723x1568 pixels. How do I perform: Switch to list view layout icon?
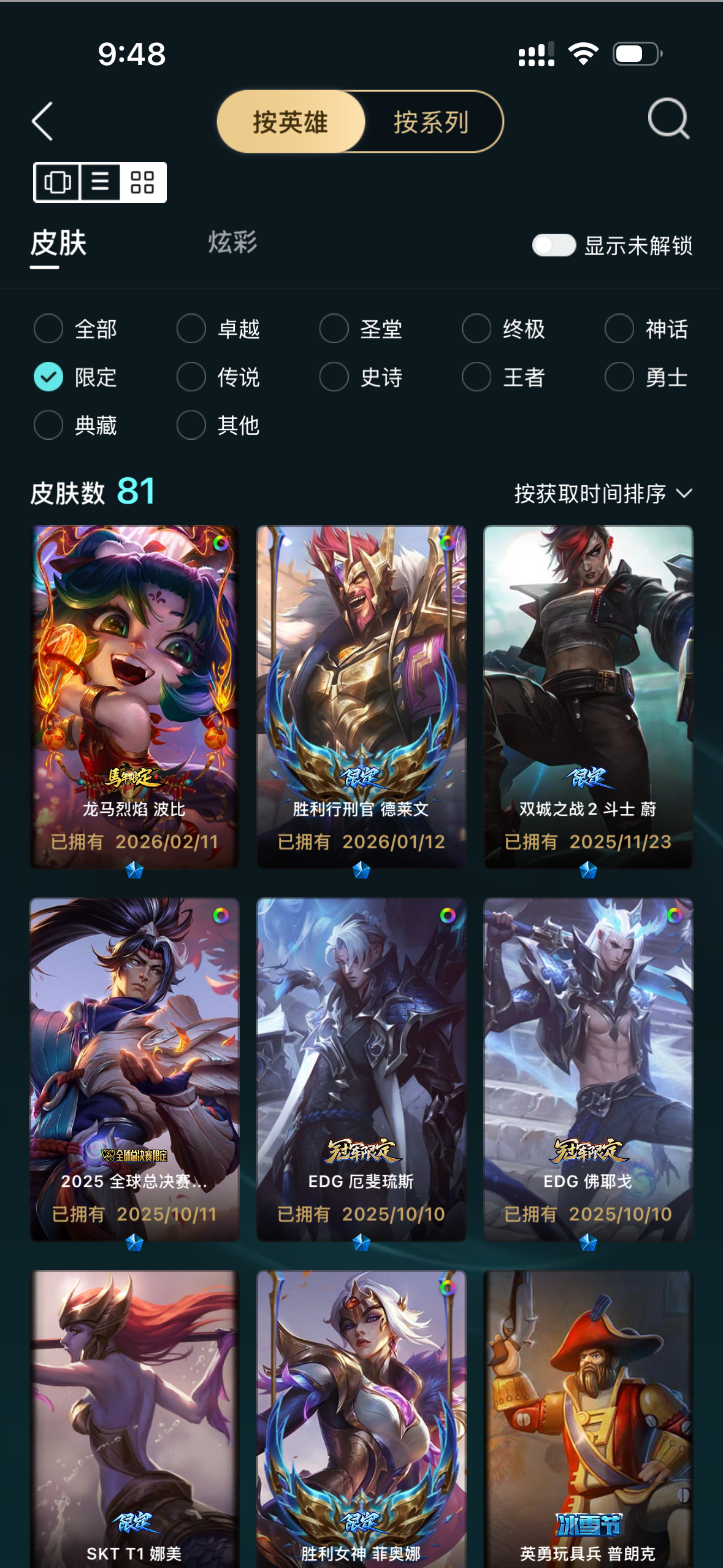100,182
